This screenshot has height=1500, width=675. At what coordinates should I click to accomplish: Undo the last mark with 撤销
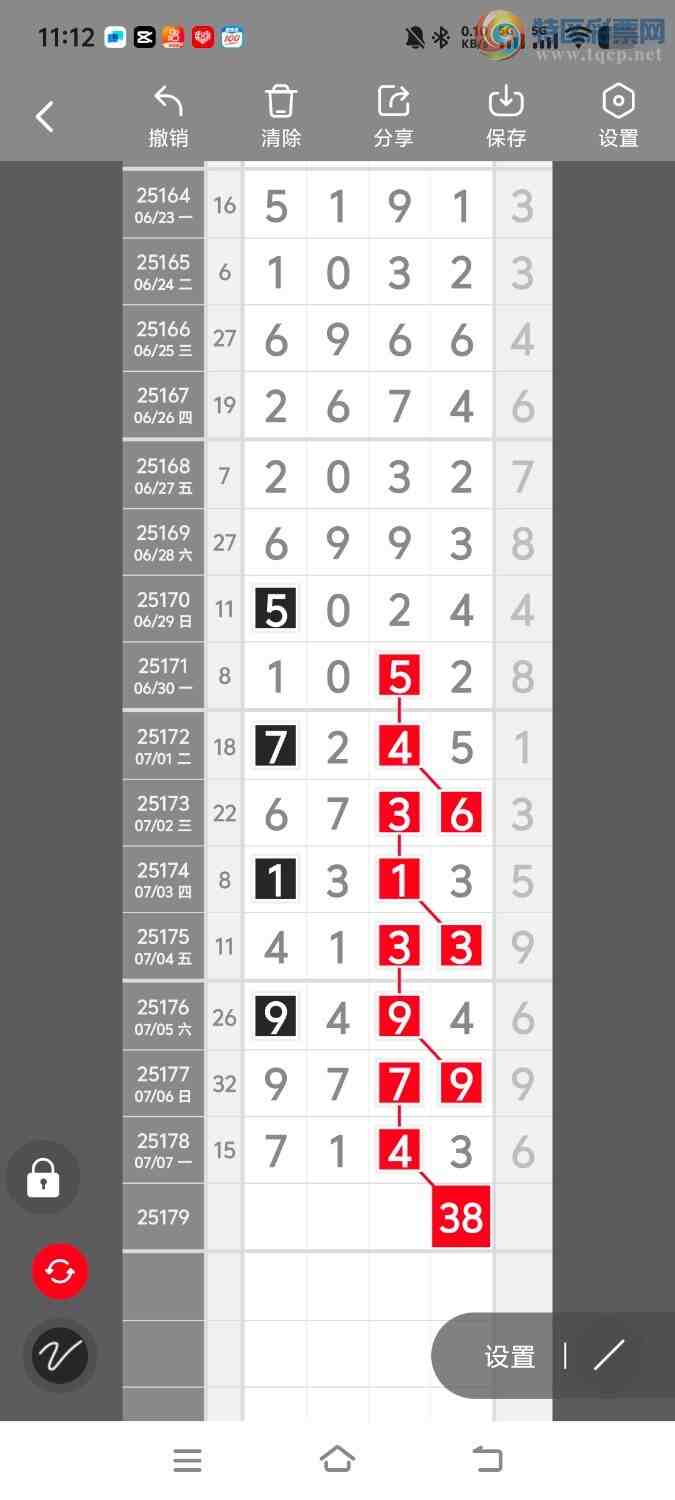168,117
